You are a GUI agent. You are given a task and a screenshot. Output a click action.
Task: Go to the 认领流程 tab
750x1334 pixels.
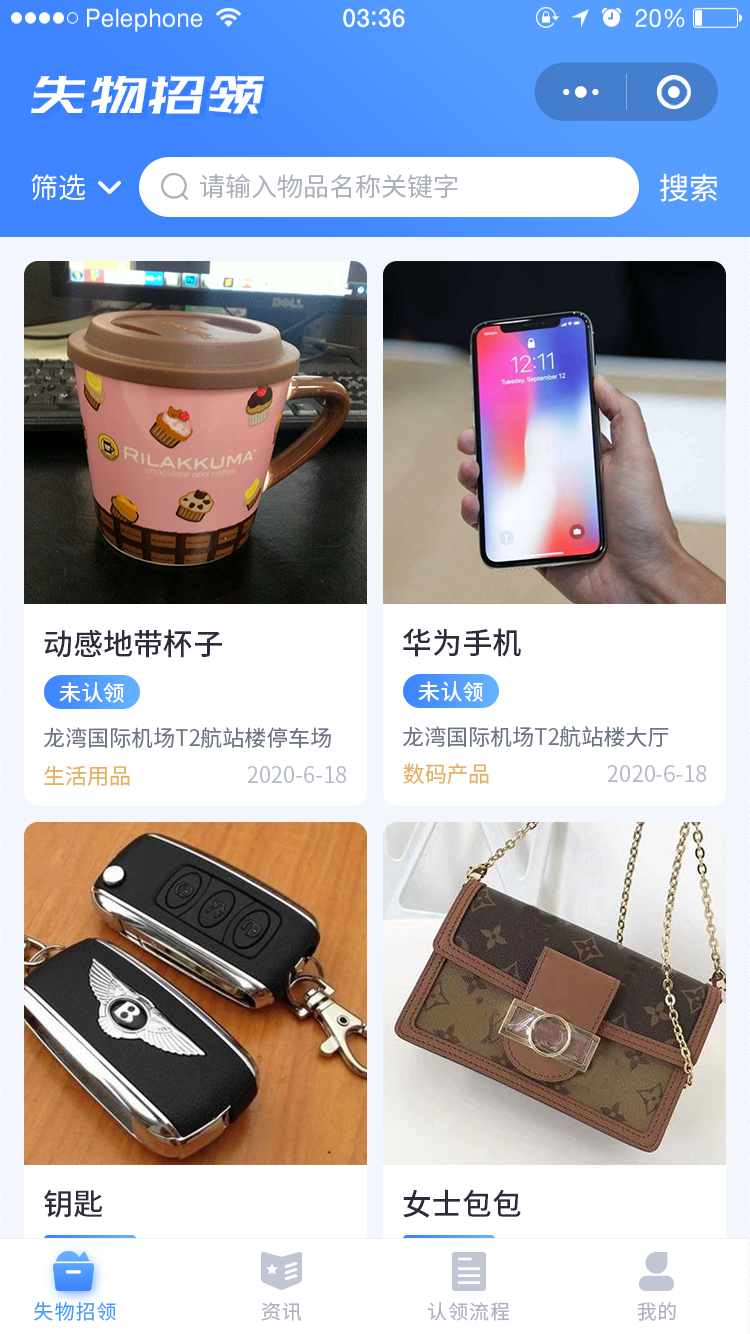[x=468, y=1287]
